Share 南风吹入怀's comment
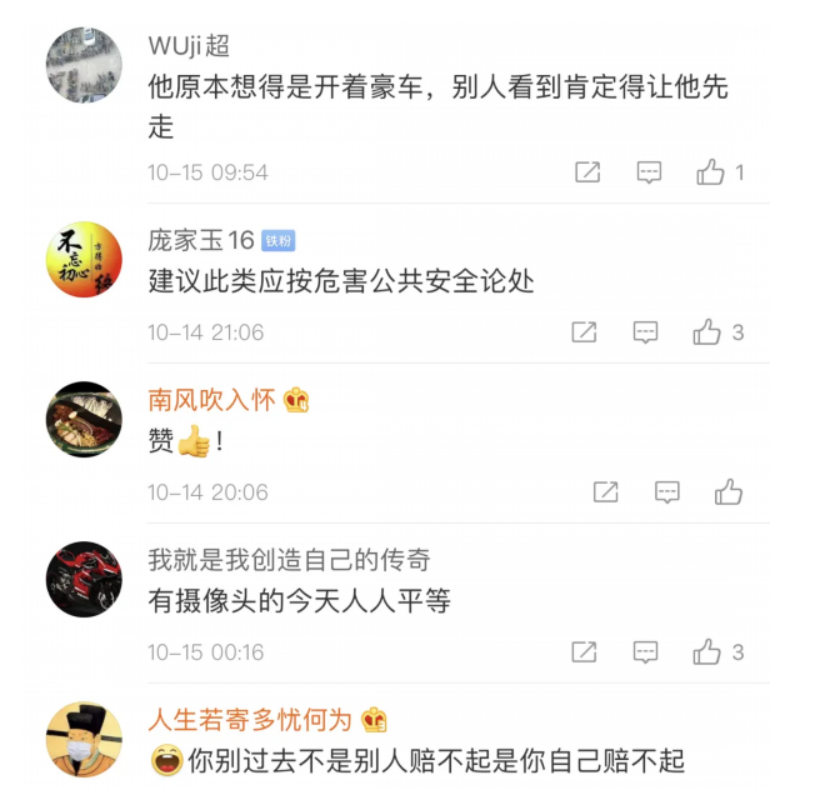The image size is (816, 789). coord(606,492)
